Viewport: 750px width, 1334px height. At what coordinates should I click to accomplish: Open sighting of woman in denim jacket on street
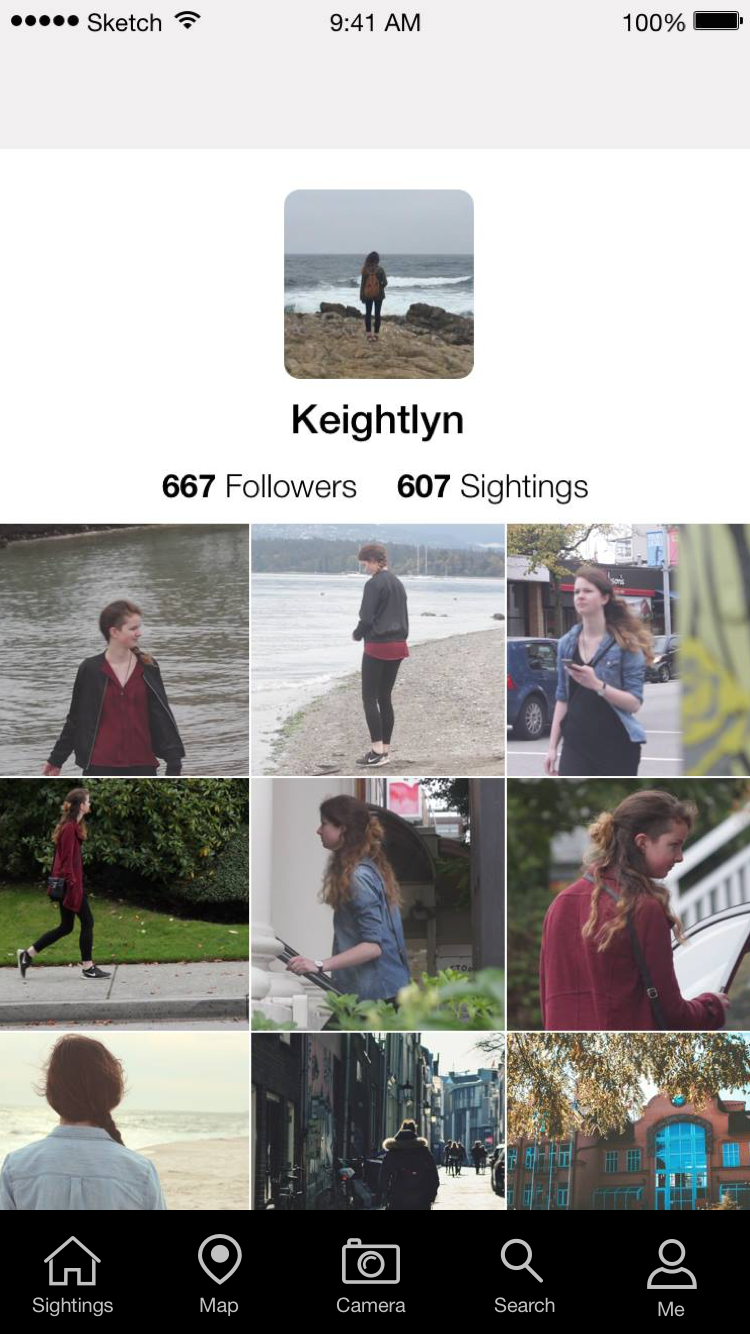[628, 650]
